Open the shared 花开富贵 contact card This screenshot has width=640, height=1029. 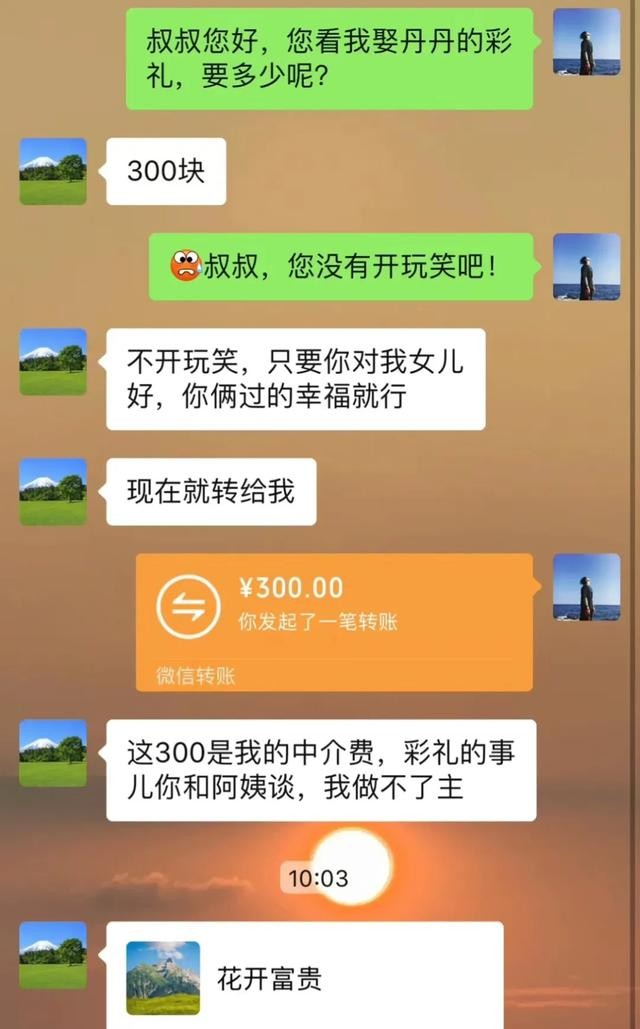click(x=304, y=976)
